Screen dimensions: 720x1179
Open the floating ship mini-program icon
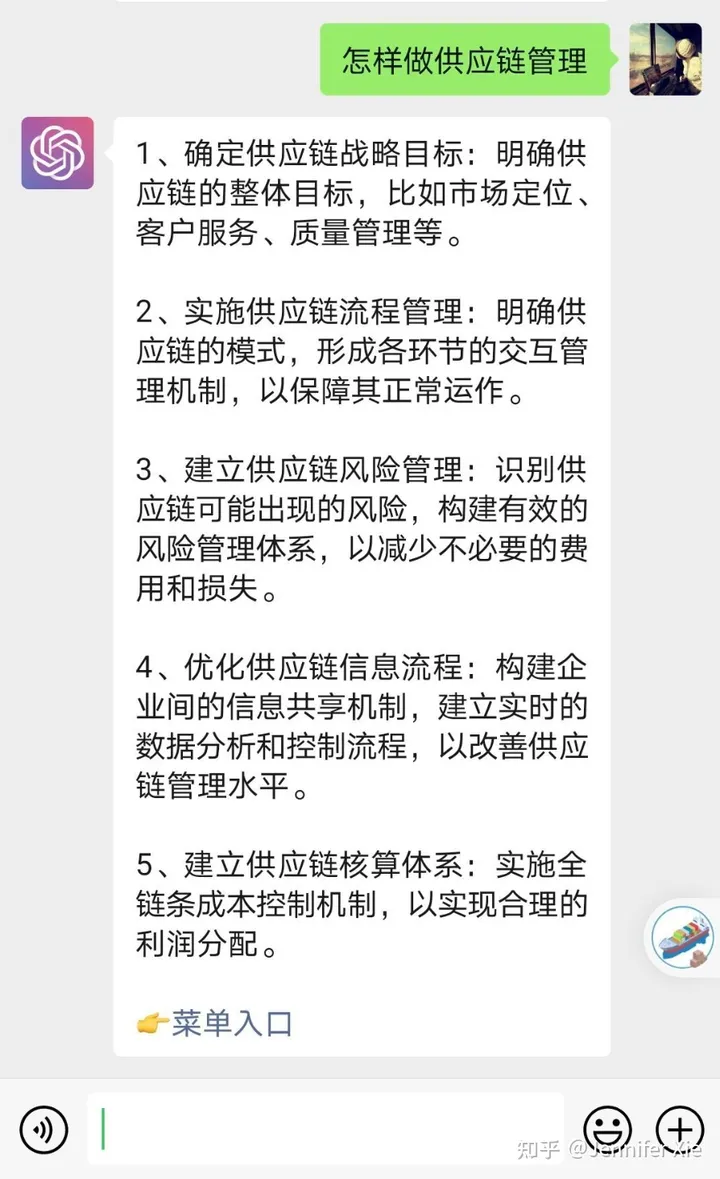click(685, 937)
